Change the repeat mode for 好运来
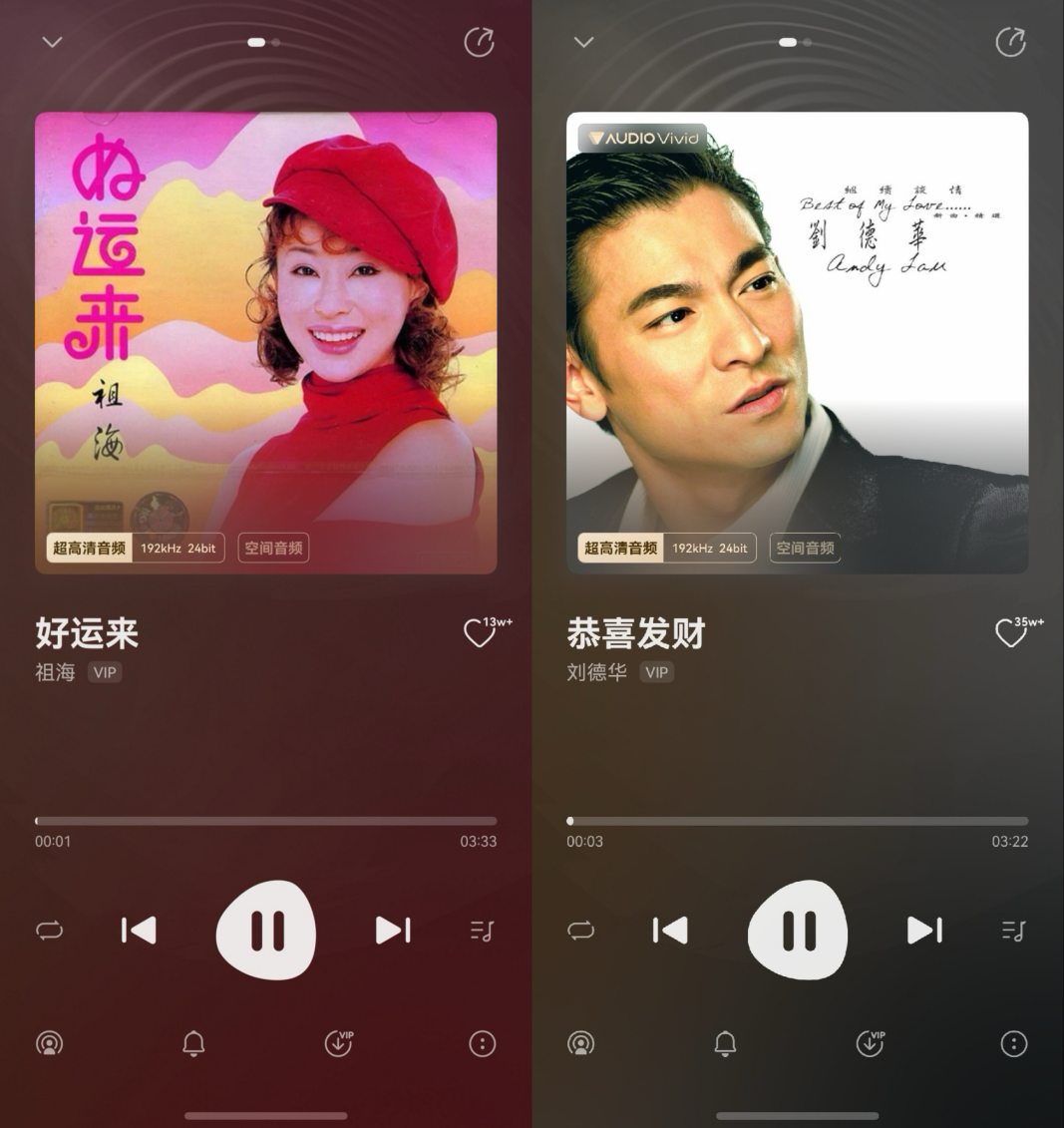This screenshot has width=1064, height=1128. pyautogui.click(x=49, y=931)
